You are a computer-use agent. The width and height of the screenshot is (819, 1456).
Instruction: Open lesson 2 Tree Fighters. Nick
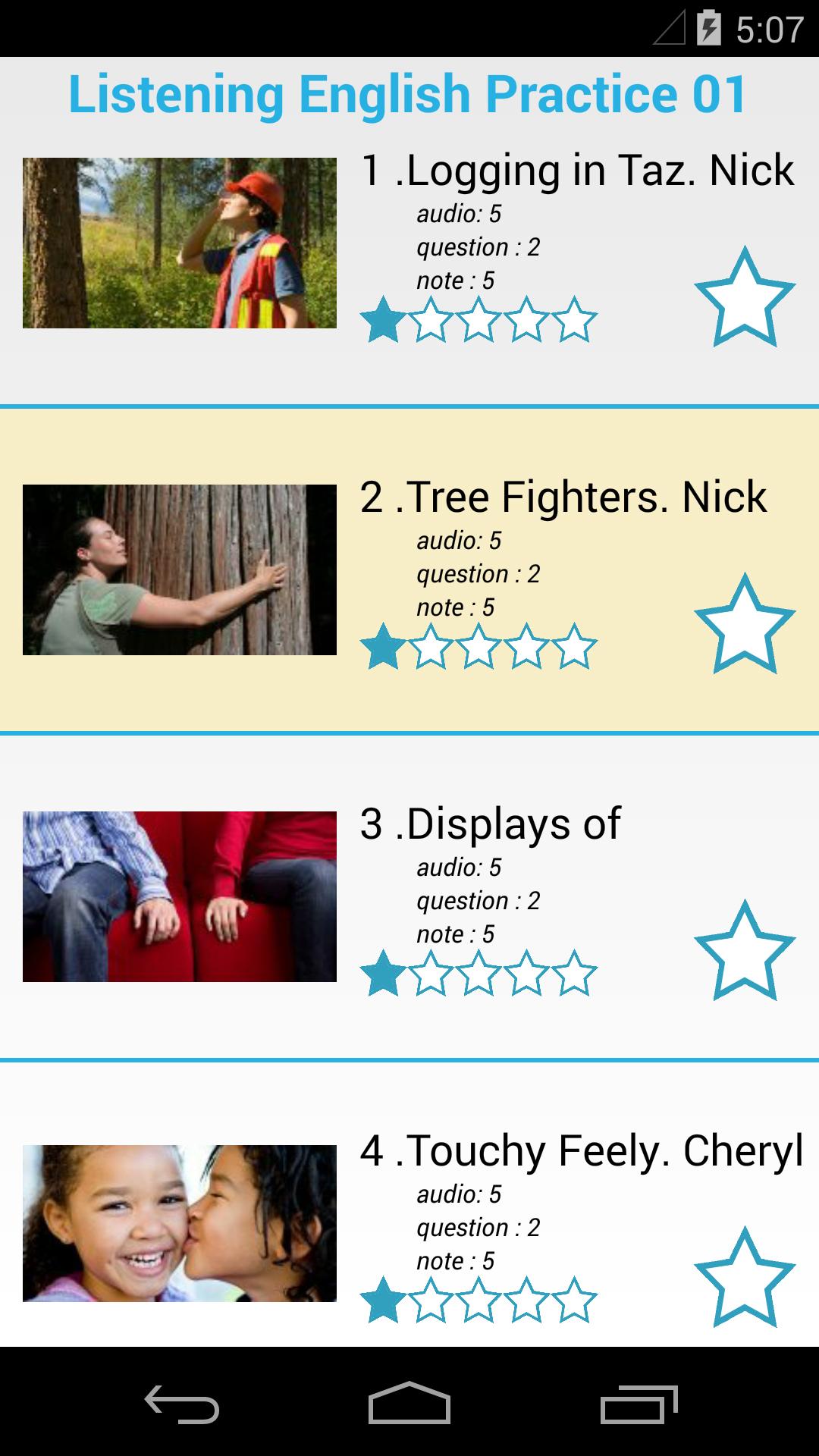coord(563,497)
